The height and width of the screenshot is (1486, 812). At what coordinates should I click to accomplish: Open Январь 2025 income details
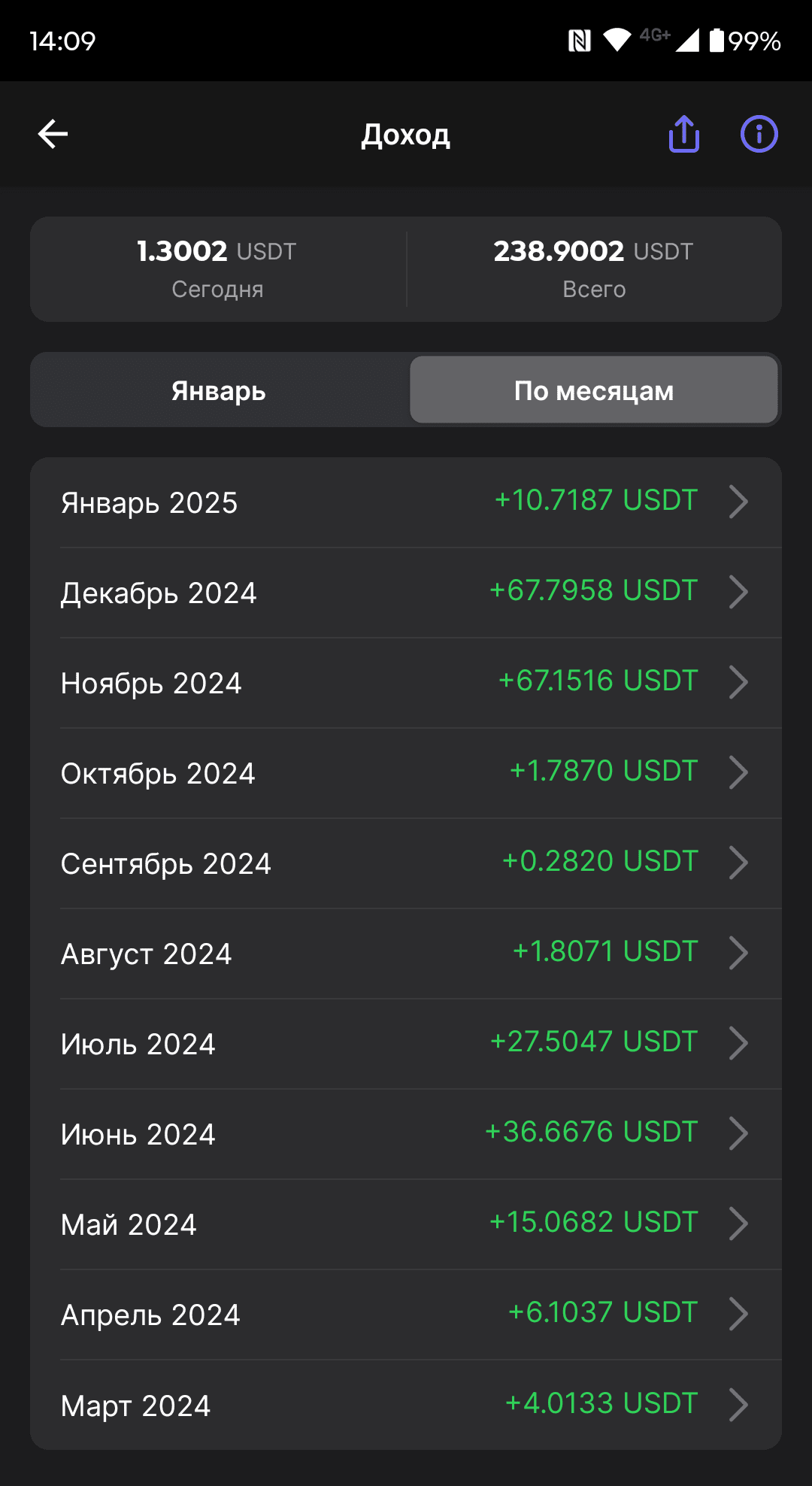pyautogui.click(x=406, y=502)
